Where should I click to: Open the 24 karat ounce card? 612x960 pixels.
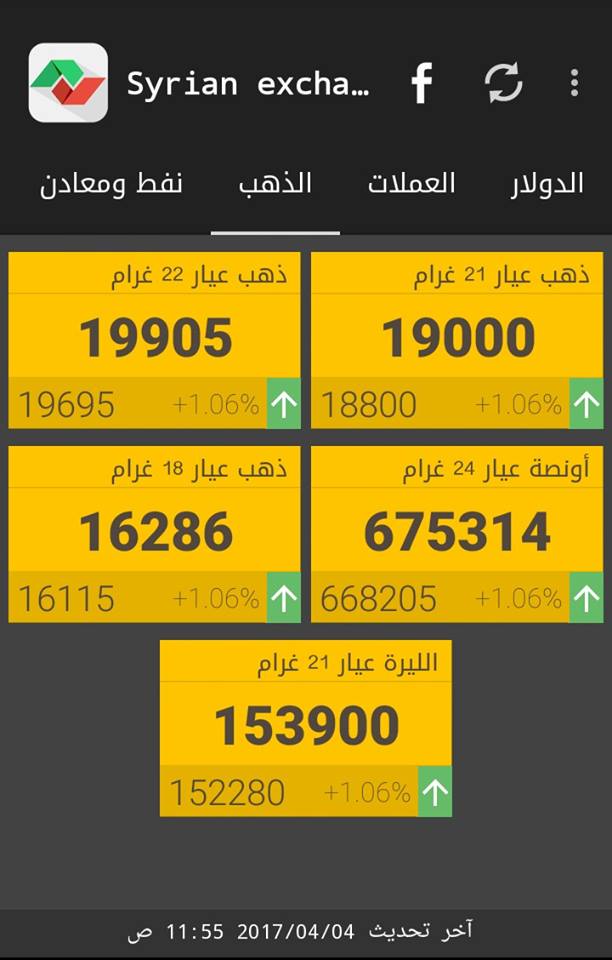[x=457, y=534]
